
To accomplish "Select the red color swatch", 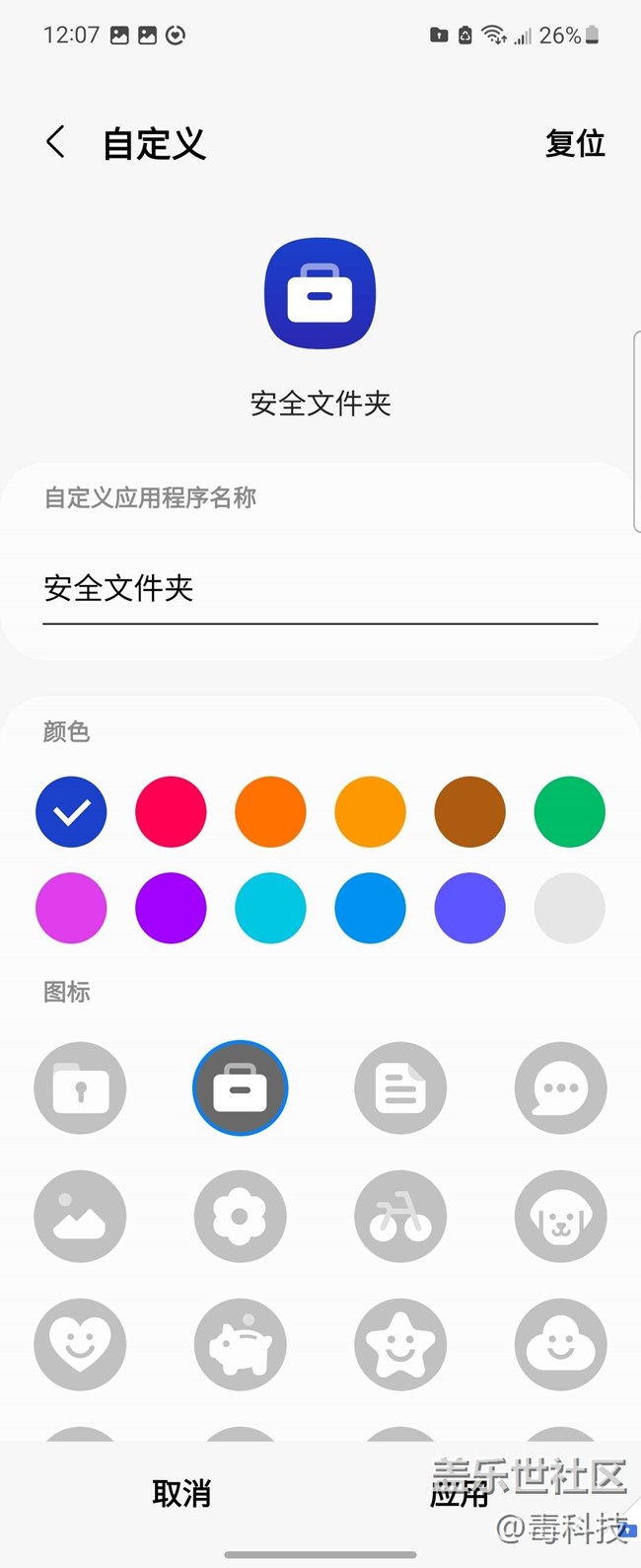I will [x=171, y=812].
